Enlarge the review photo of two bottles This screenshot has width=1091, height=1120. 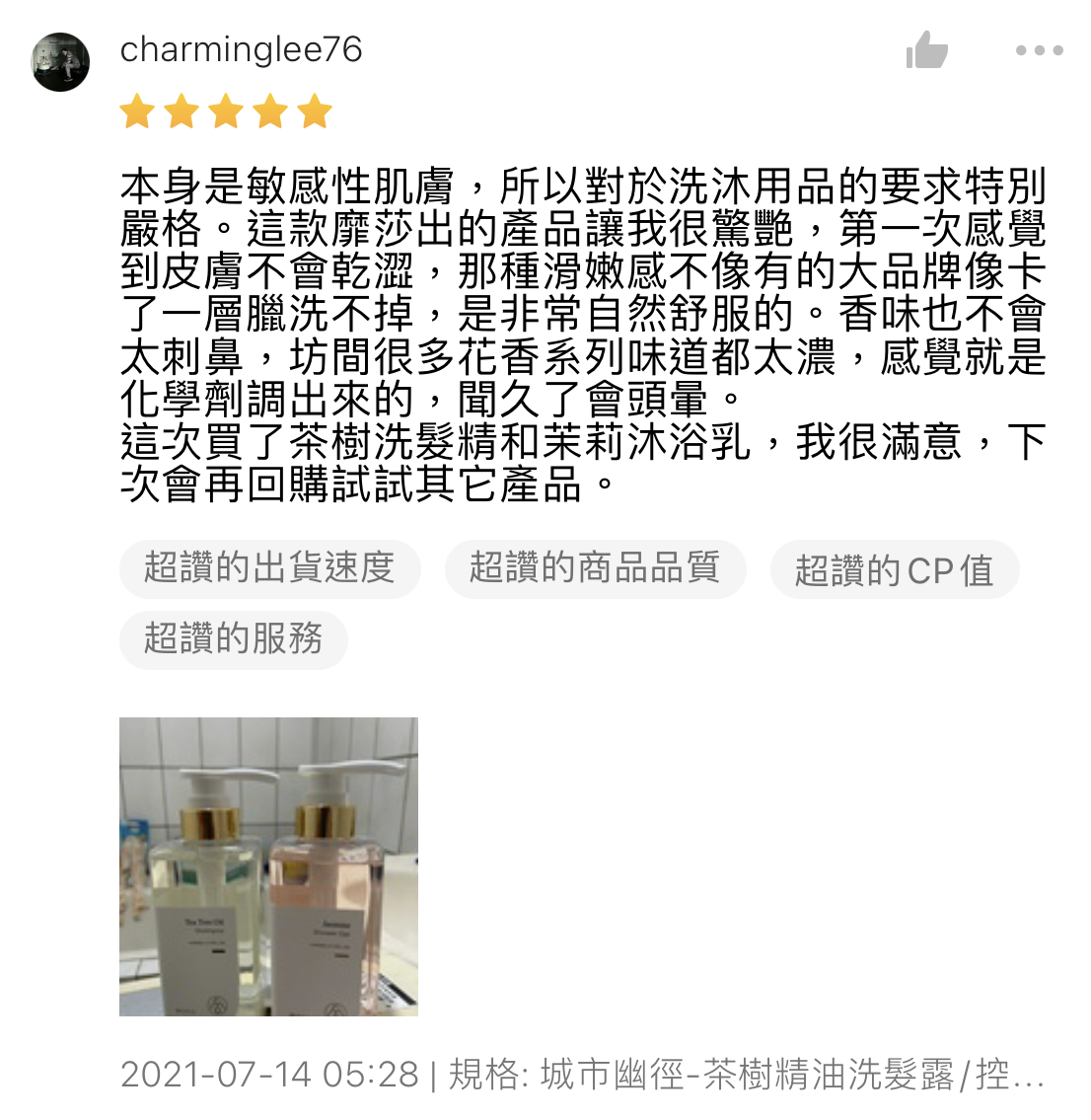pos(268,866)
